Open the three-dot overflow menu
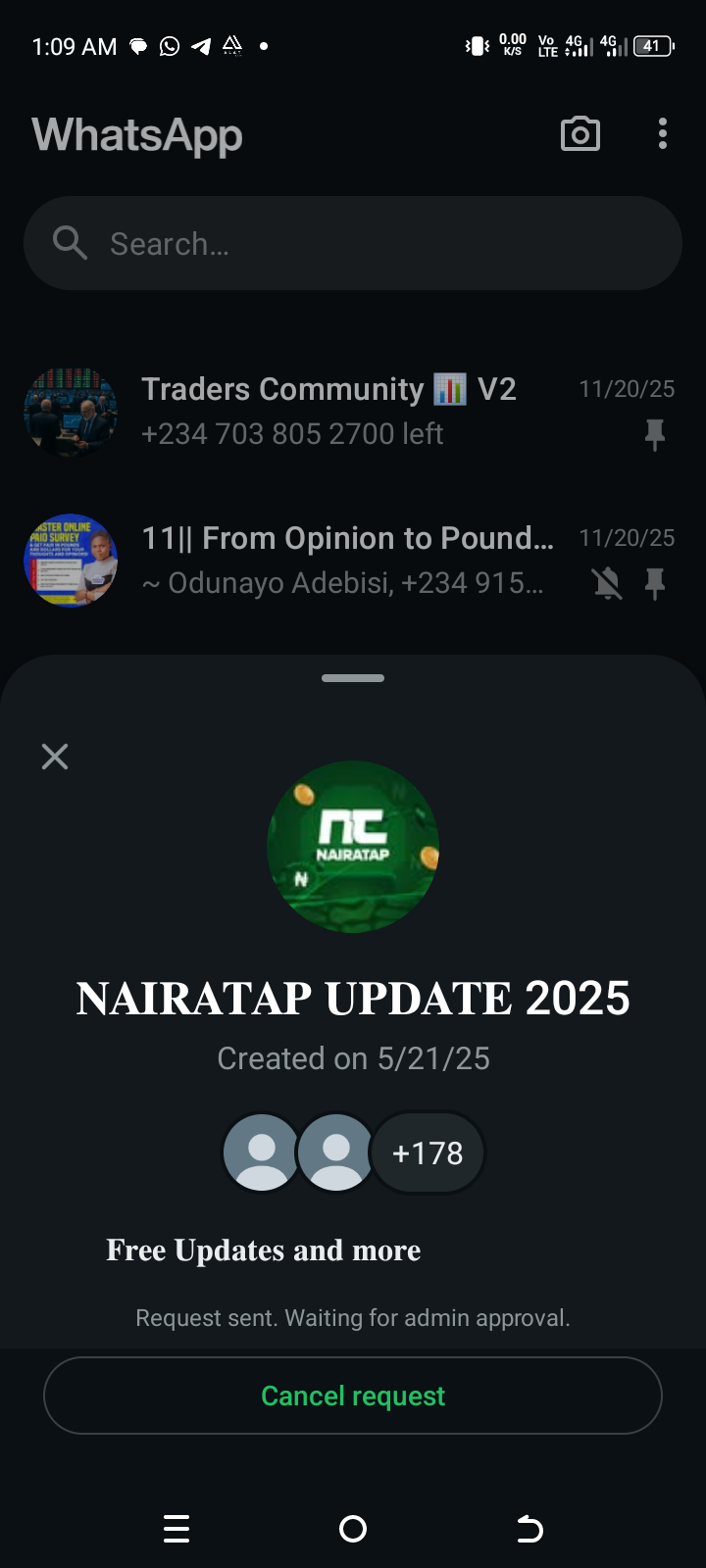Viewport: 706px width, 1568px height. pos(663,134)
